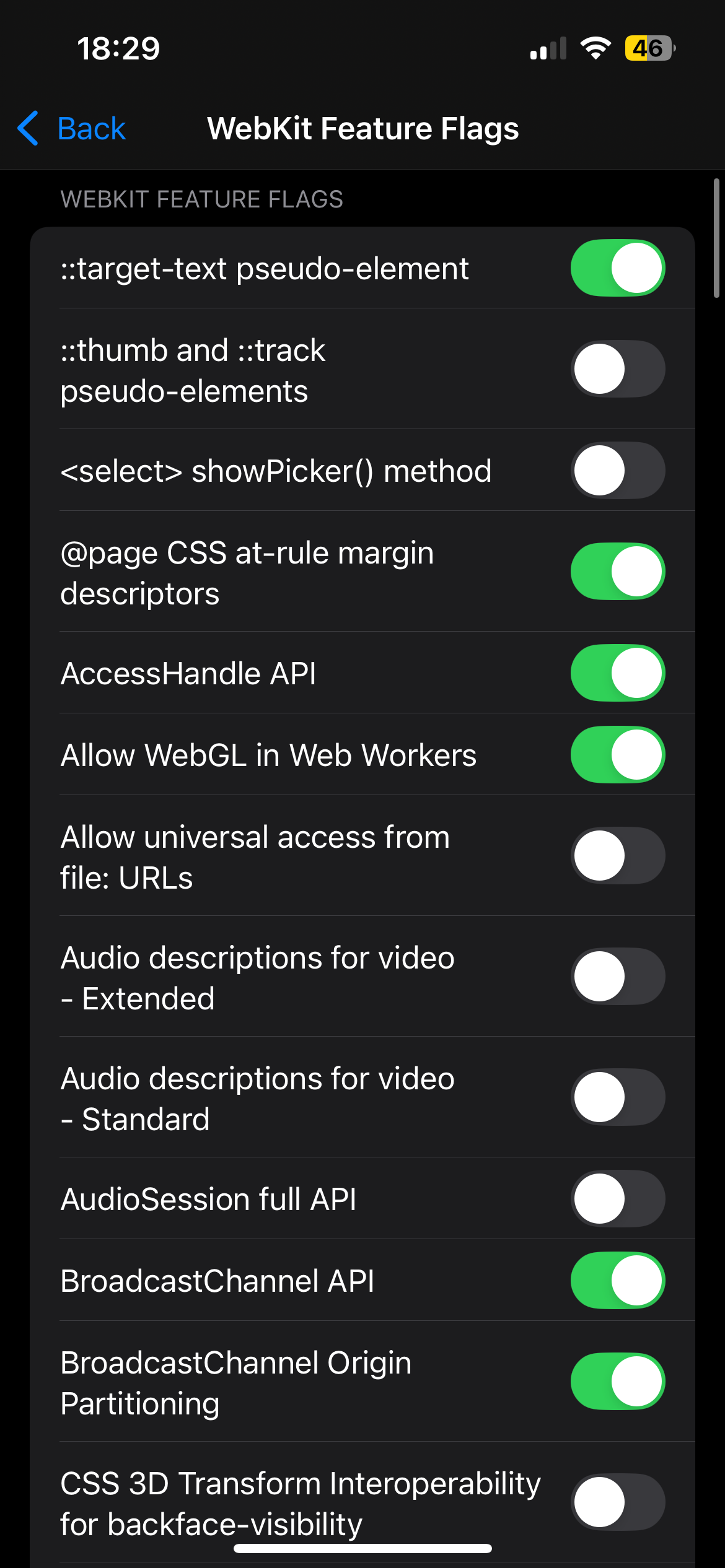The width and height of the screenshot is (725, 1568).
Task: Switch on AudioSession full API
Action: click(x=617, y=1198)
